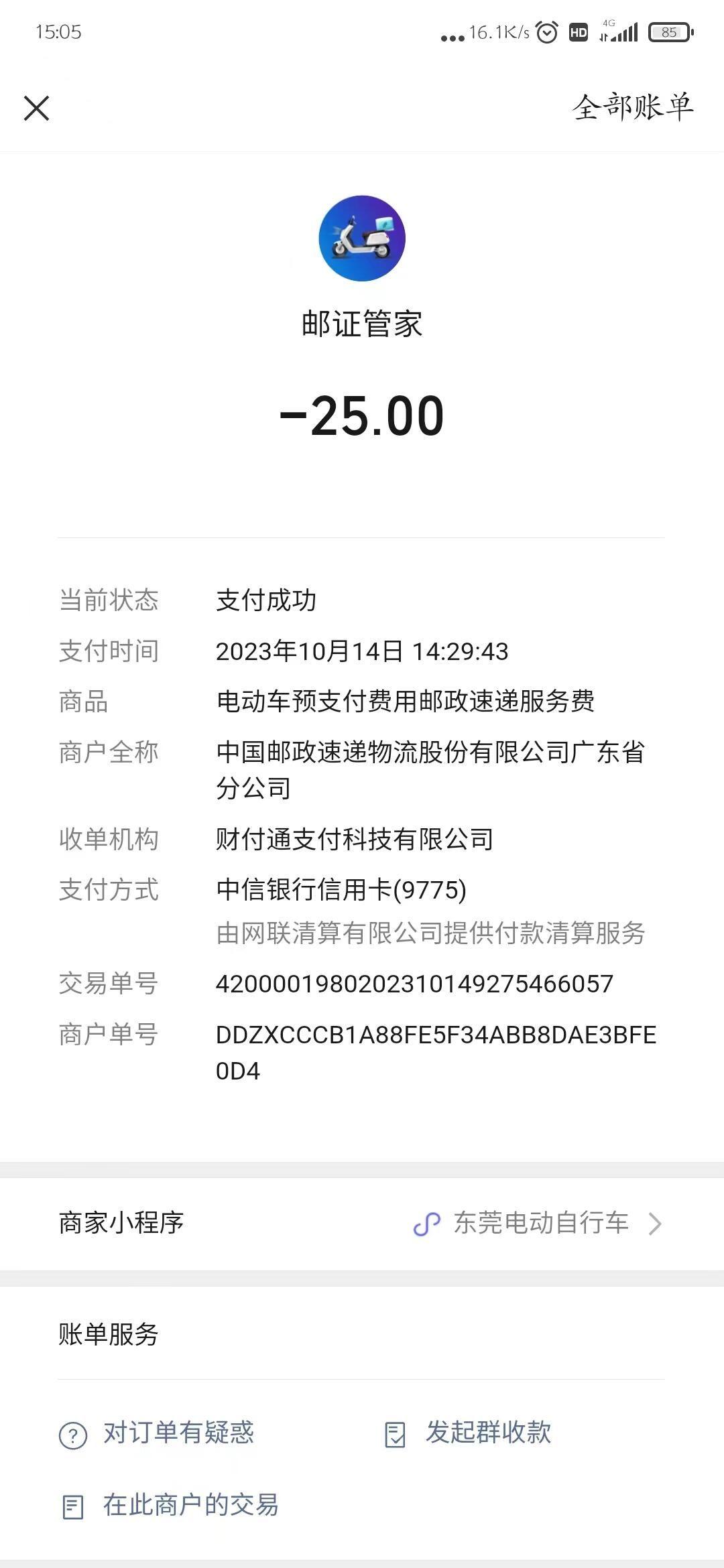Close the bill detail page
This screenshot has height=1568, width=724.
(x=36, y=108)
